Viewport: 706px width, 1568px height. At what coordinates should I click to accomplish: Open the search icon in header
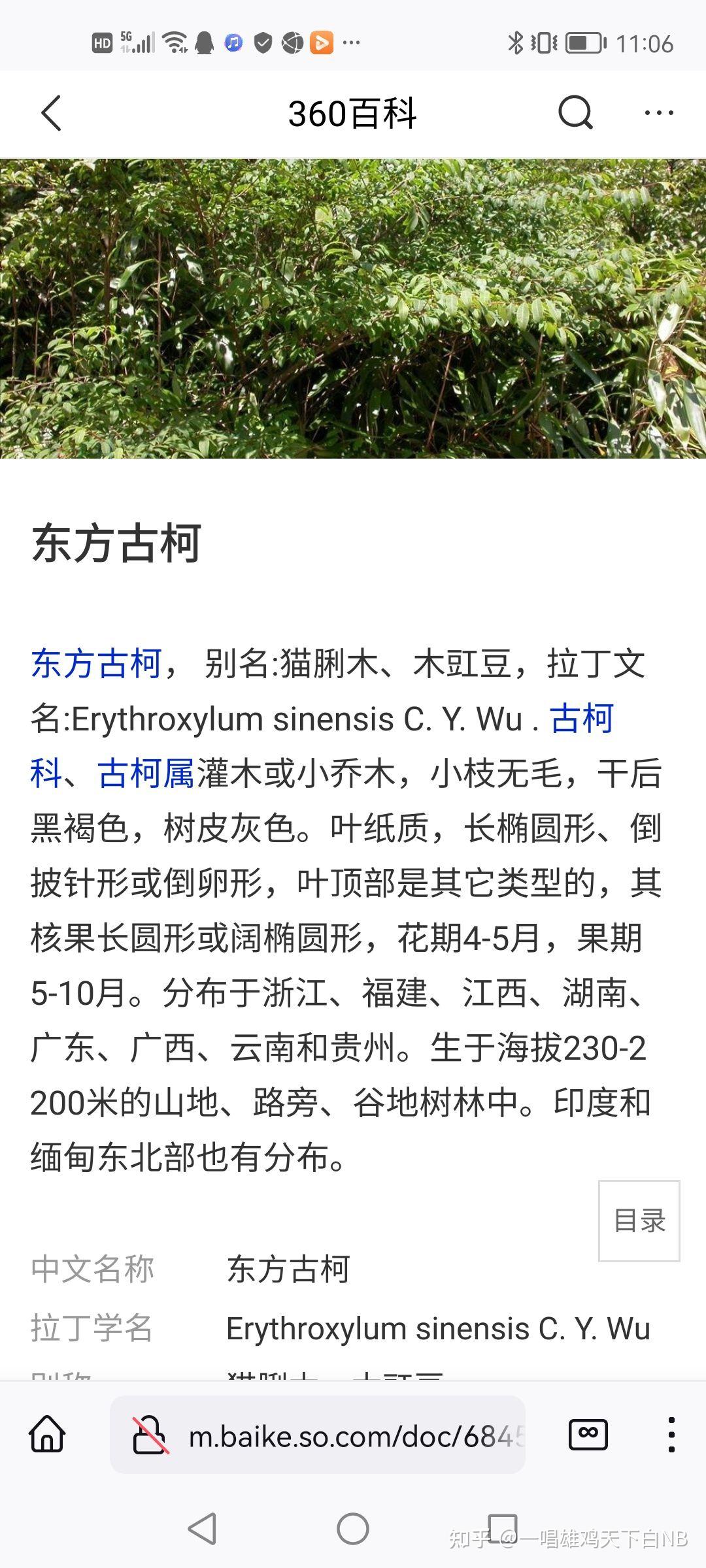coord(575,114)
